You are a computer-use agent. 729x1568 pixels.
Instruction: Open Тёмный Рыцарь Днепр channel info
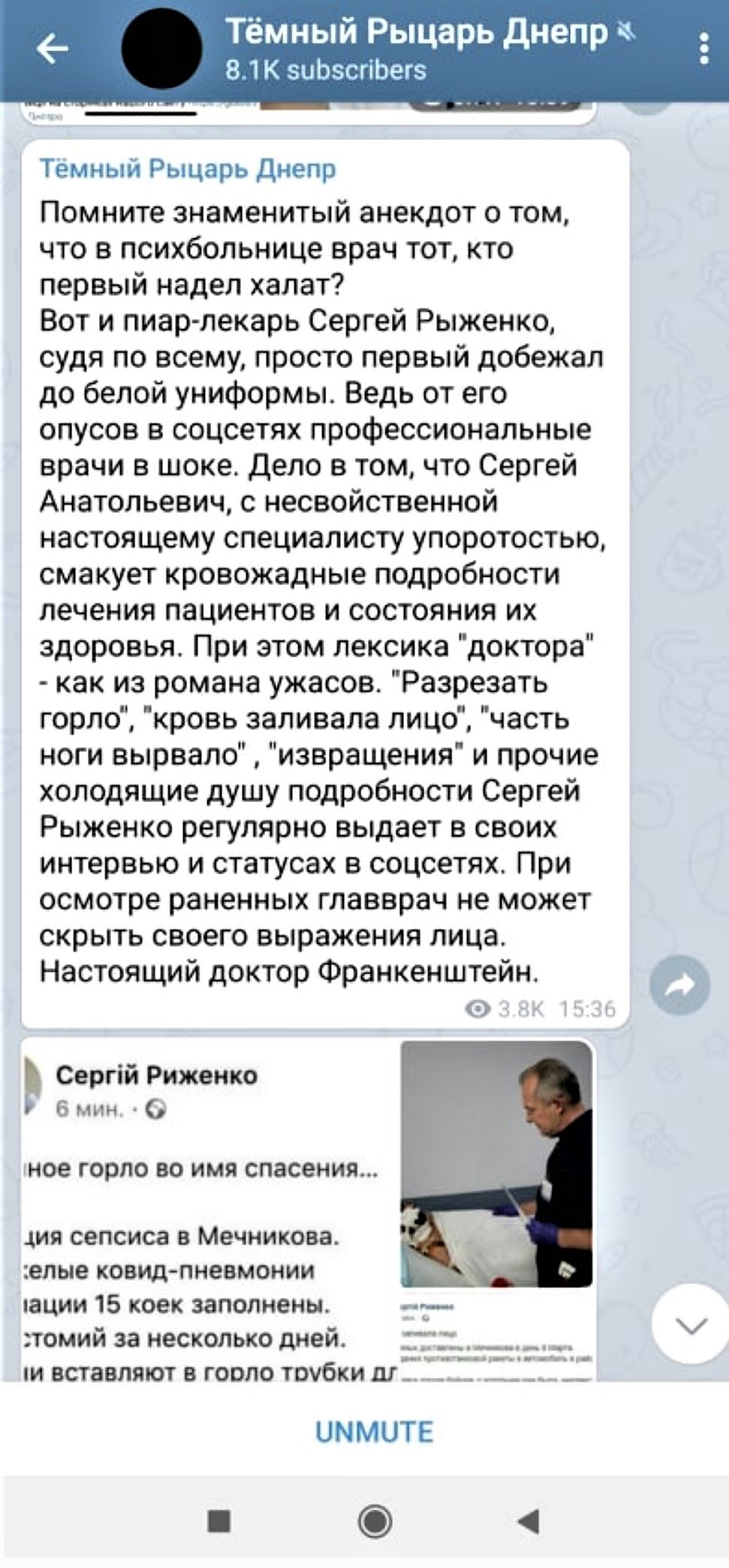coord(415,49)
